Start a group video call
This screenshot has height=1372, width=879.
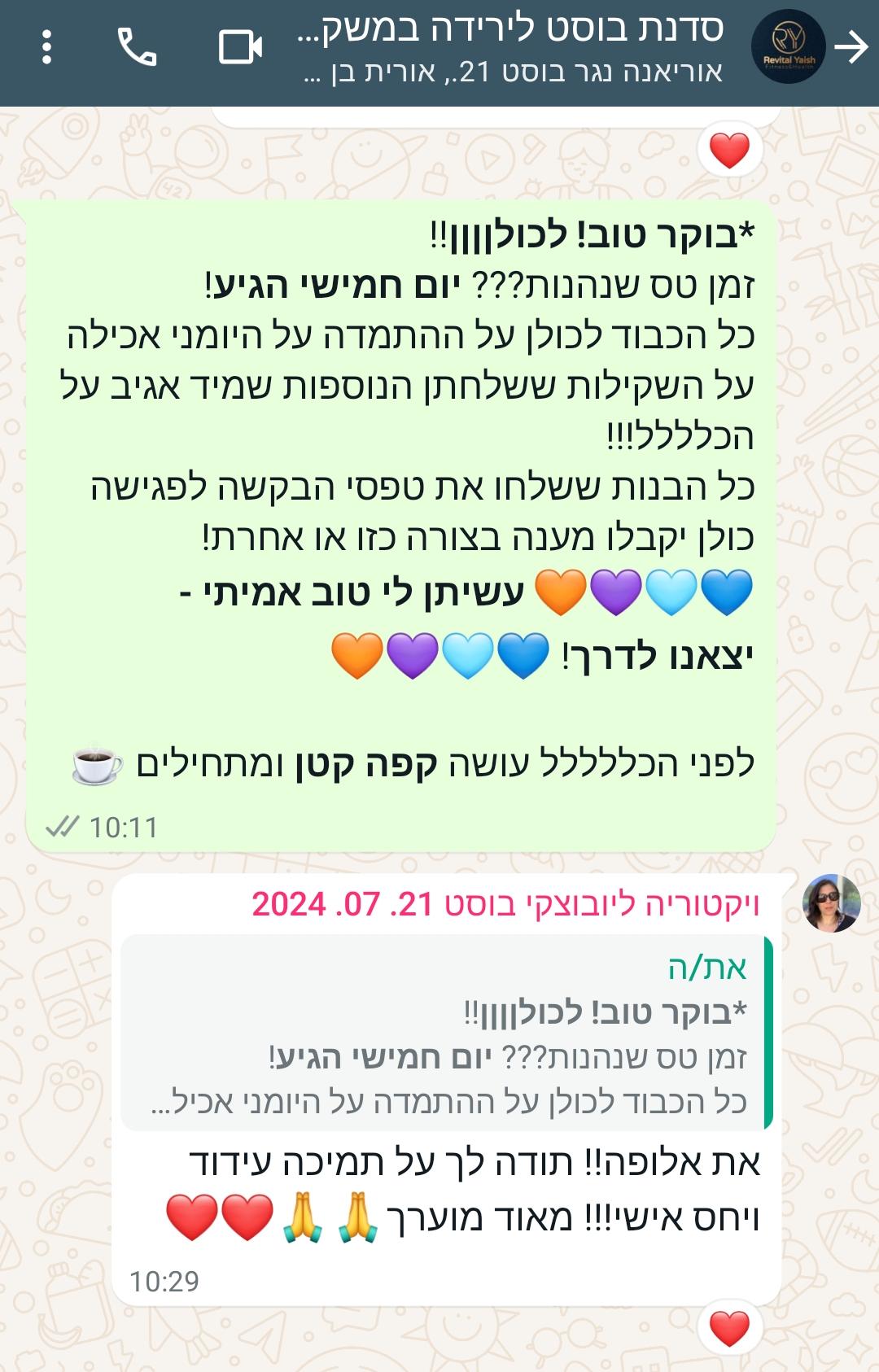pos(240,47)
